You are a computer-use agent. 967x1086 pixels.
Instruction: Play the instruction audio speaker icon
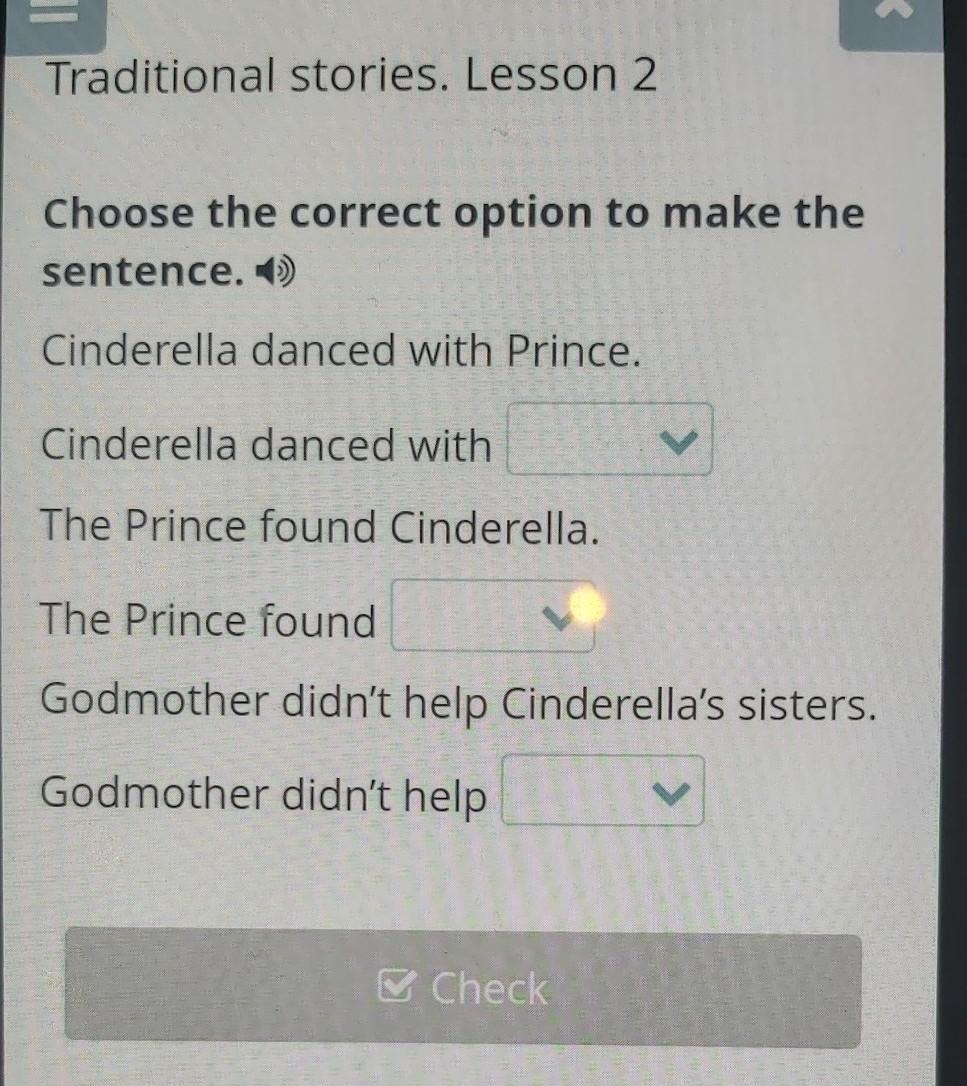[x=275, y=272]
